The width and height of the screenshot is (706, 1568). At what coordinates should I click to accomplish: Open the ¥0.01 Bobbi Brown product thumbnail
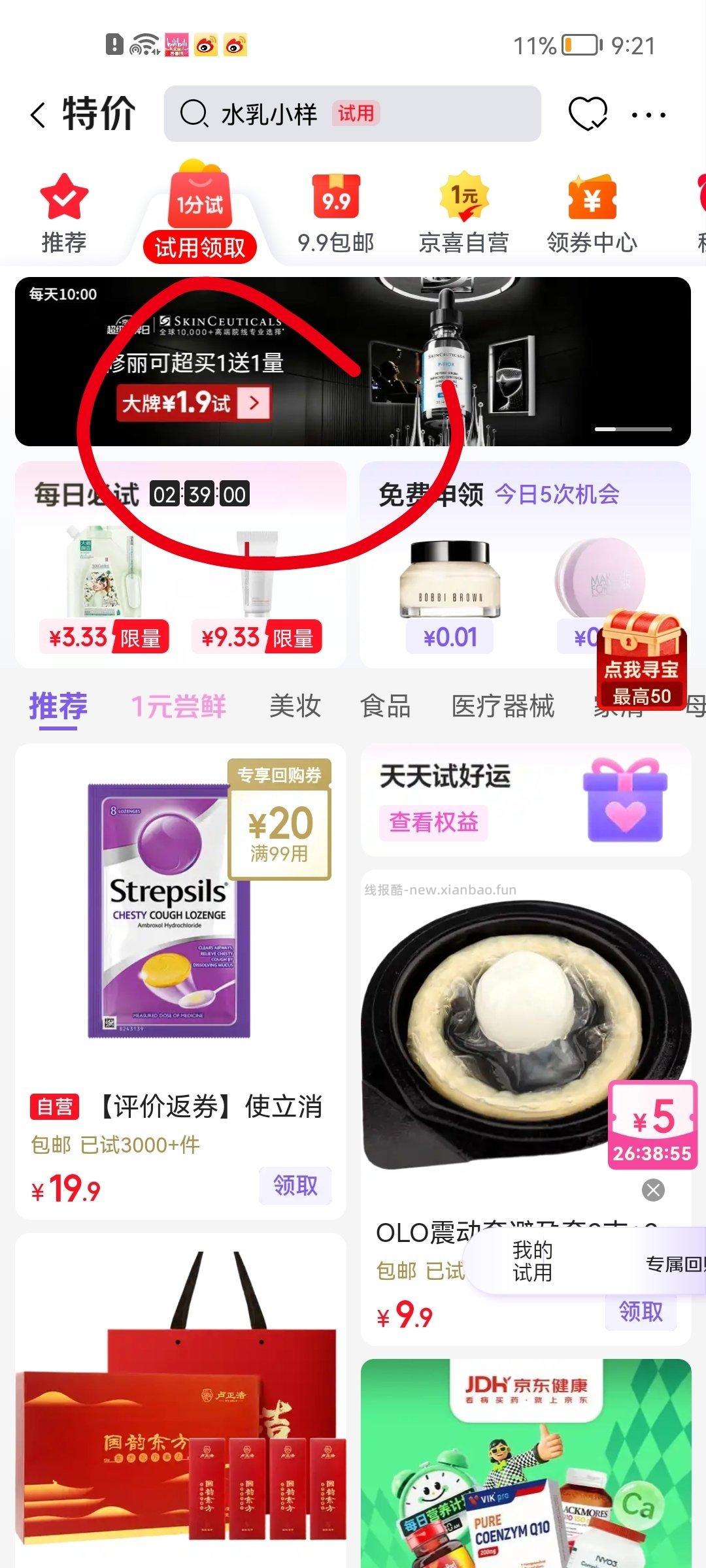pyautogui.click(x=451, y=581)
